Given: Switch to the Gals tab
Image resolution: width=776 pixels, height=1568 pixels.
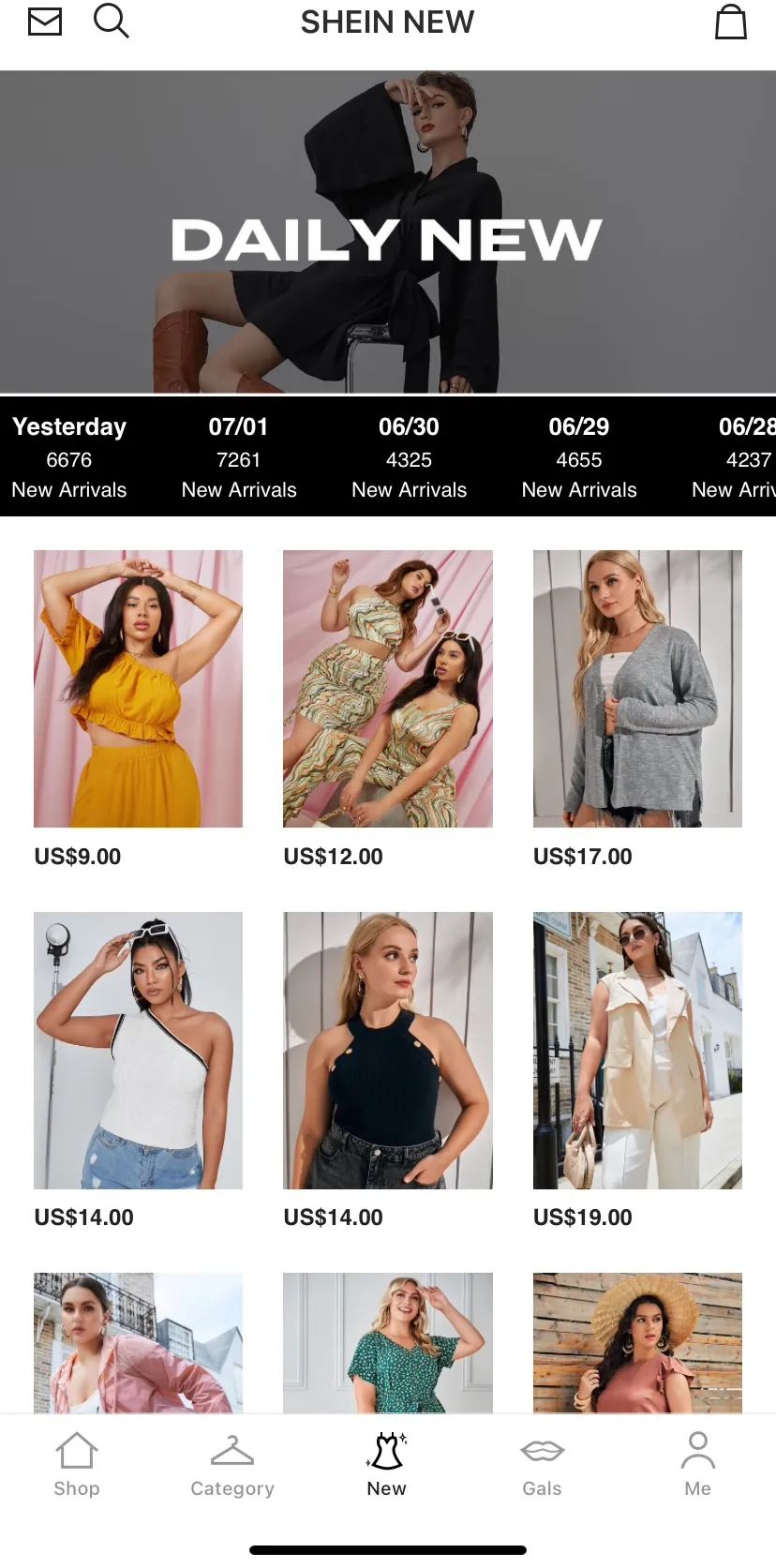Looking at the screenshot, I should [542, 1464].
